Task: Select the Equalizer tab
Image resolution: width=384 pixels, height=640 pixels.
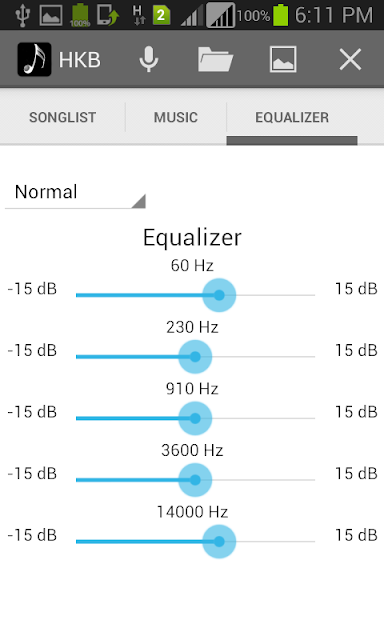Action: (292, 118)
